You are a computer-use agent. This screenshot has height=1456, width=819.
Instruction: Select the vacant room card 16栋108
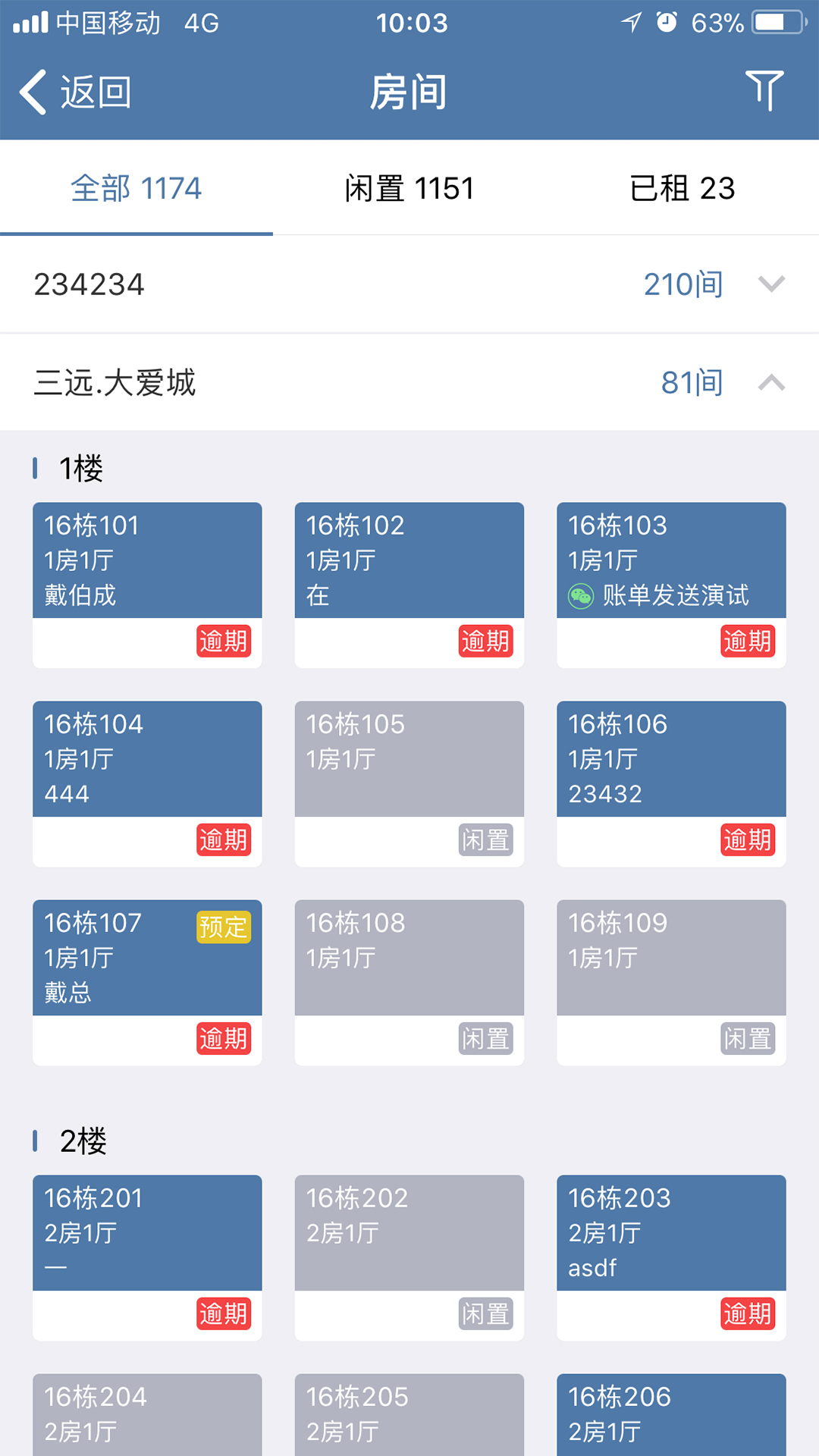409,958
